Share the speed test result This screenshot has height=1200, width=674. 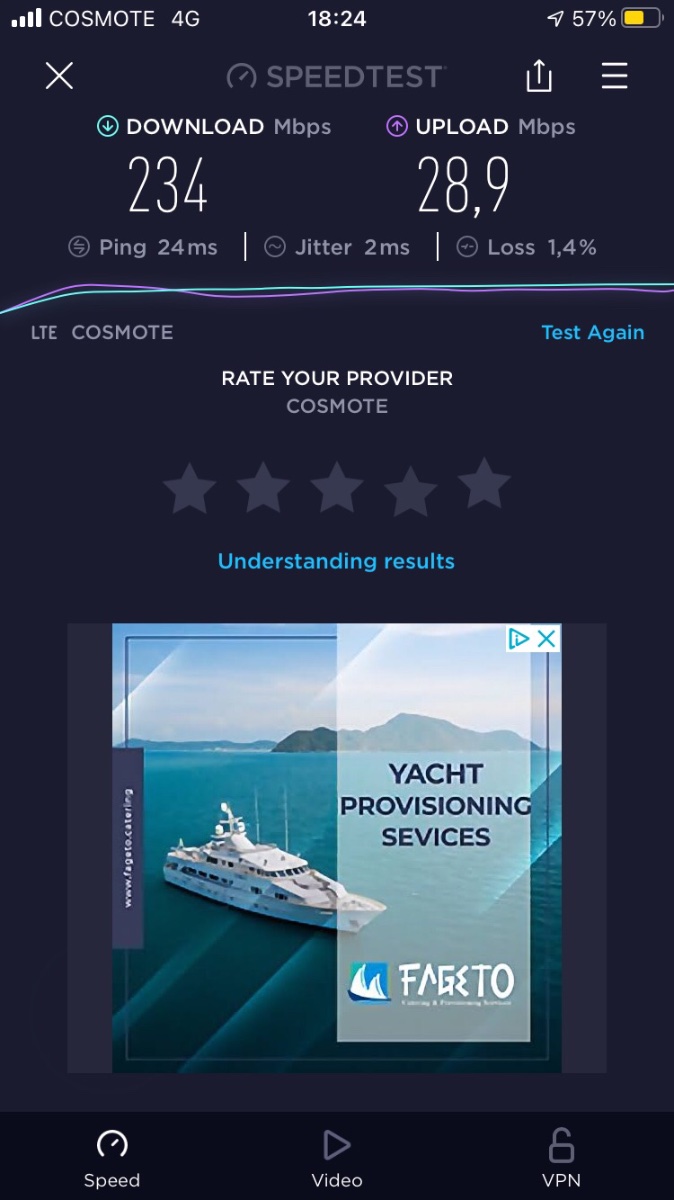[x=538, y=76]
